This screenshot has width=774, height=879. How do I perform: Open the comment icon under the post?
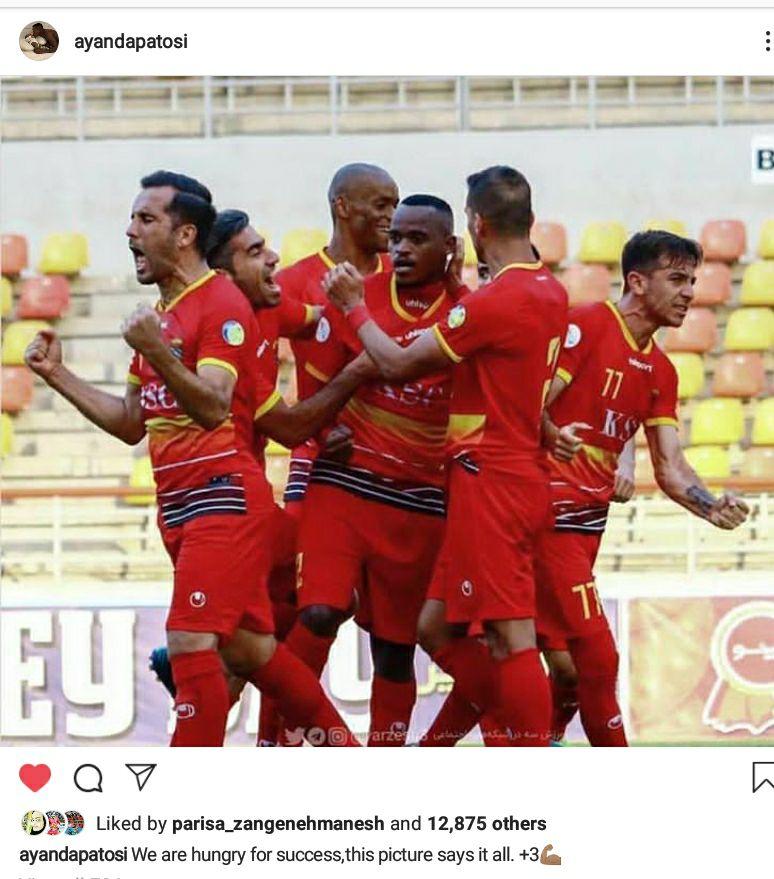pyautogui.click(x=88, y=777)
